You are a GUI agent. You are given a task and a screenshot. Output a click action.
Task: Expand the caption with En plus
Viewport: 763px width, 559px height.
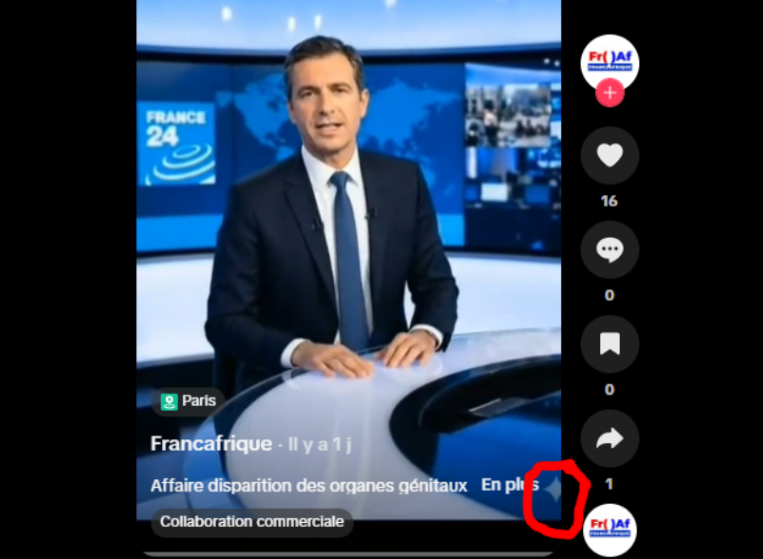pos(509,485)
